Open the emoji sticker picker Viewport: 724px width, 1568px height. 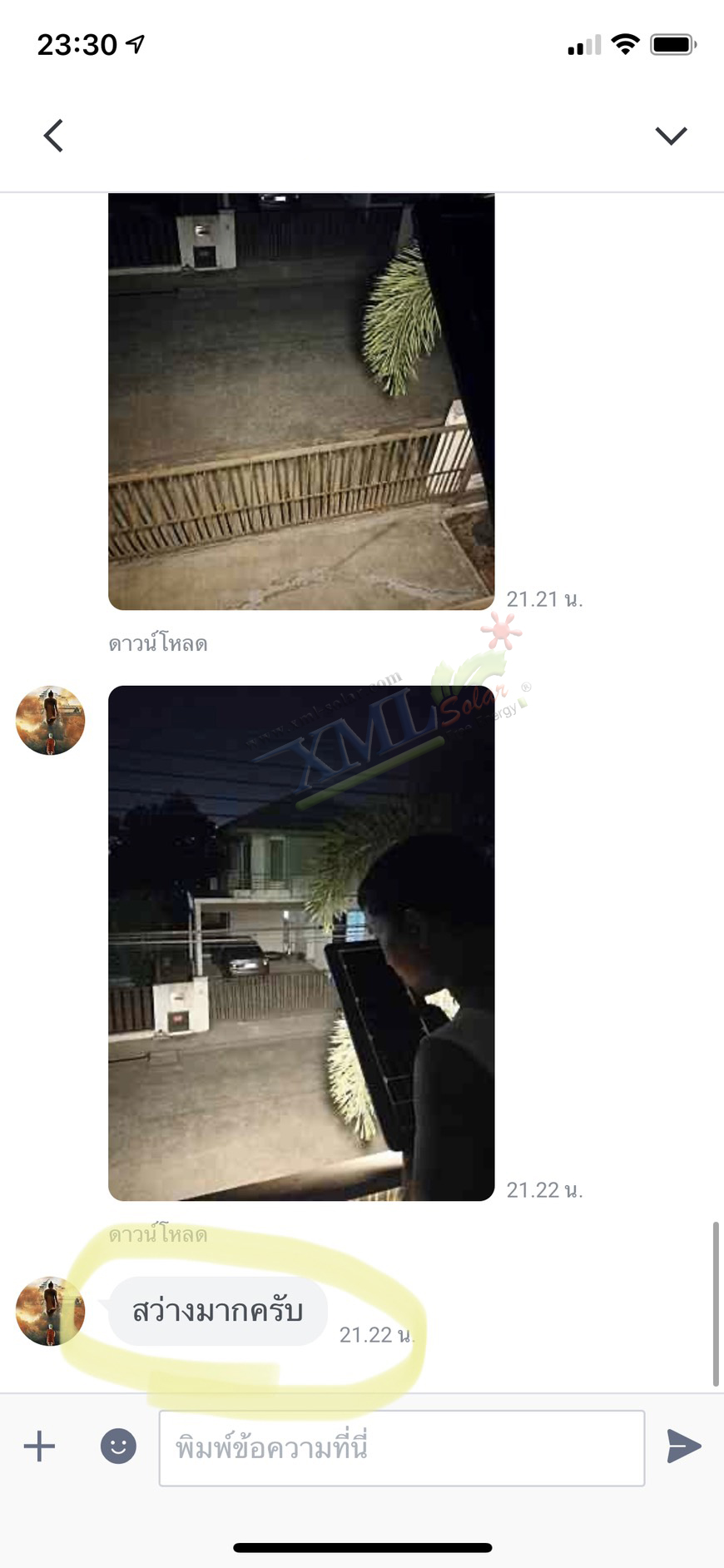pyautogui.click(x=118, y=1446)
